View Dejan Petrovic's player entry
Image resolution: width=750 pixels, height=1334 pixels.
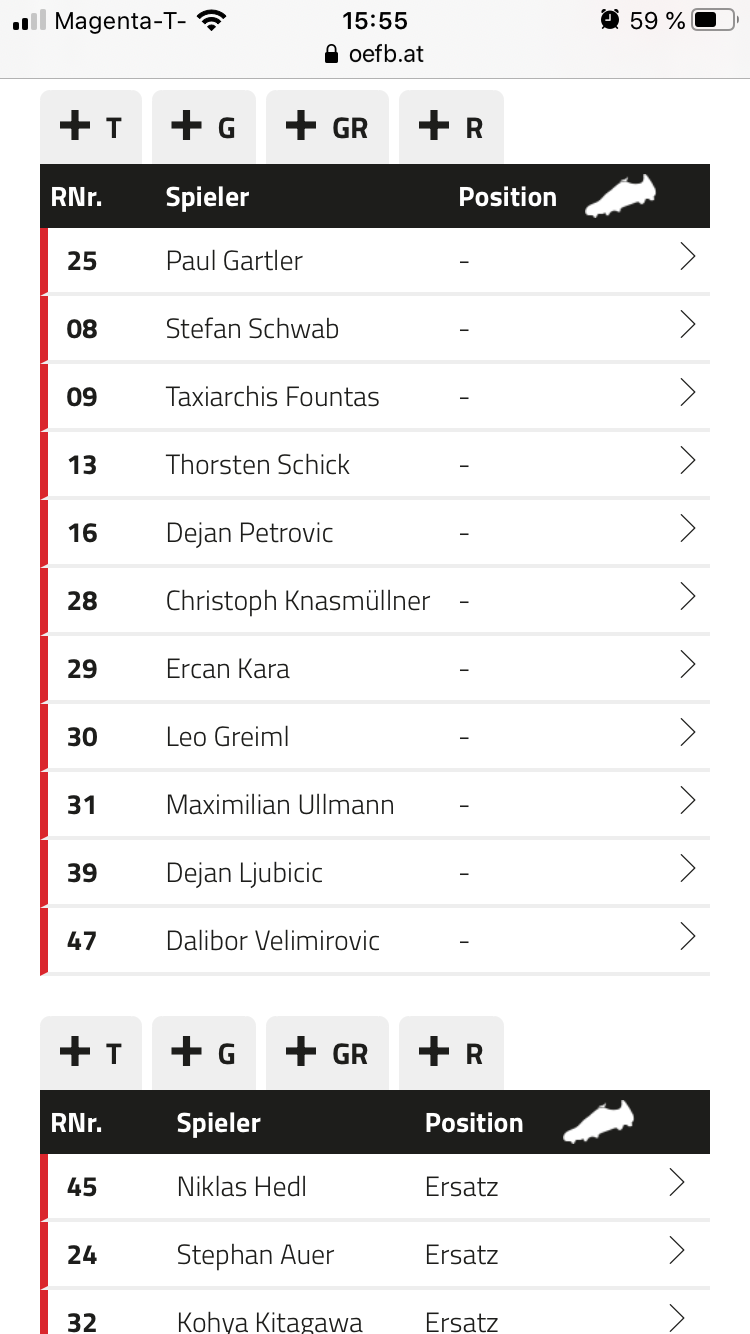(375, 533)
